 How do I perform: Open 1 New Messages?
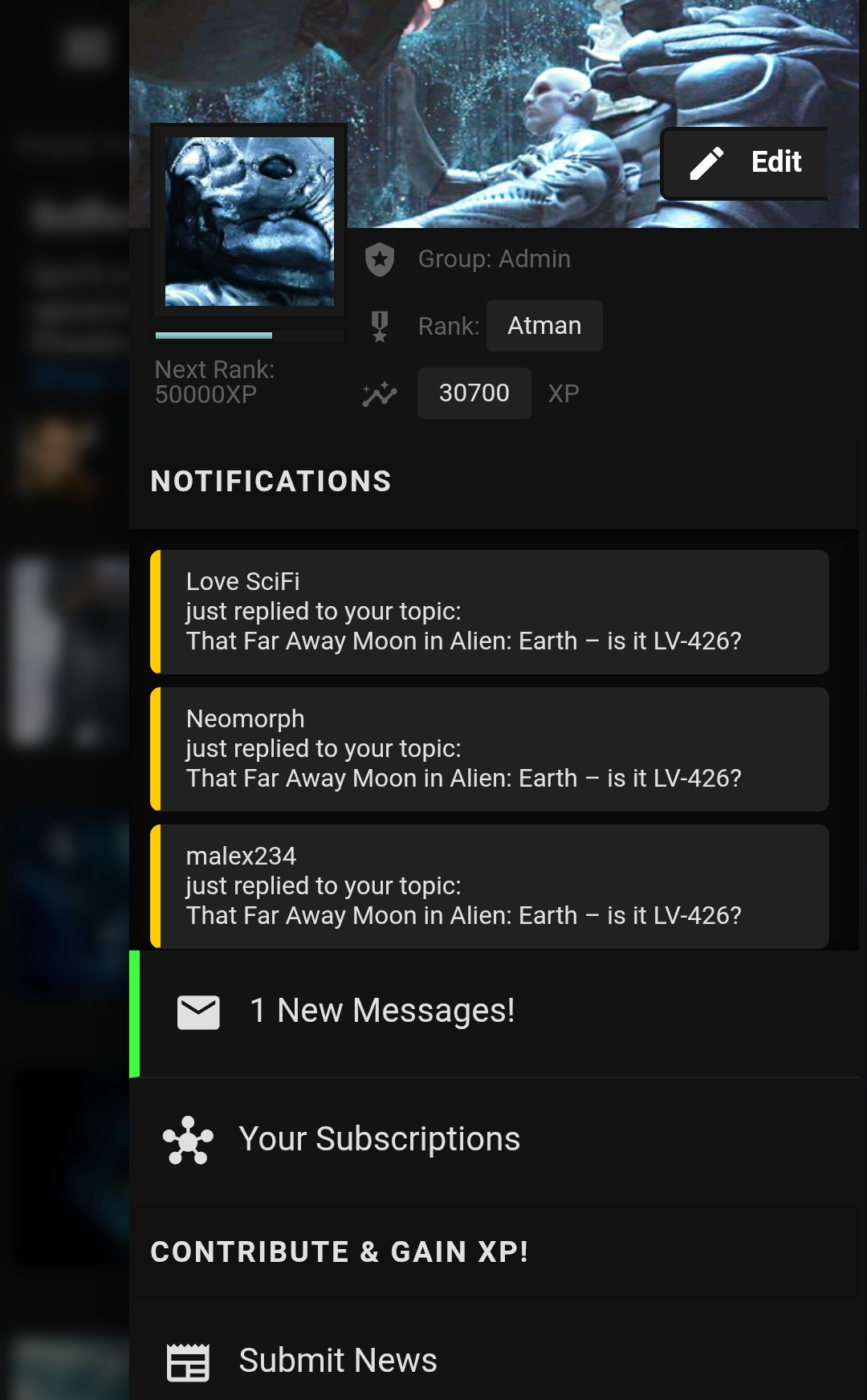tap(382, 1011)
